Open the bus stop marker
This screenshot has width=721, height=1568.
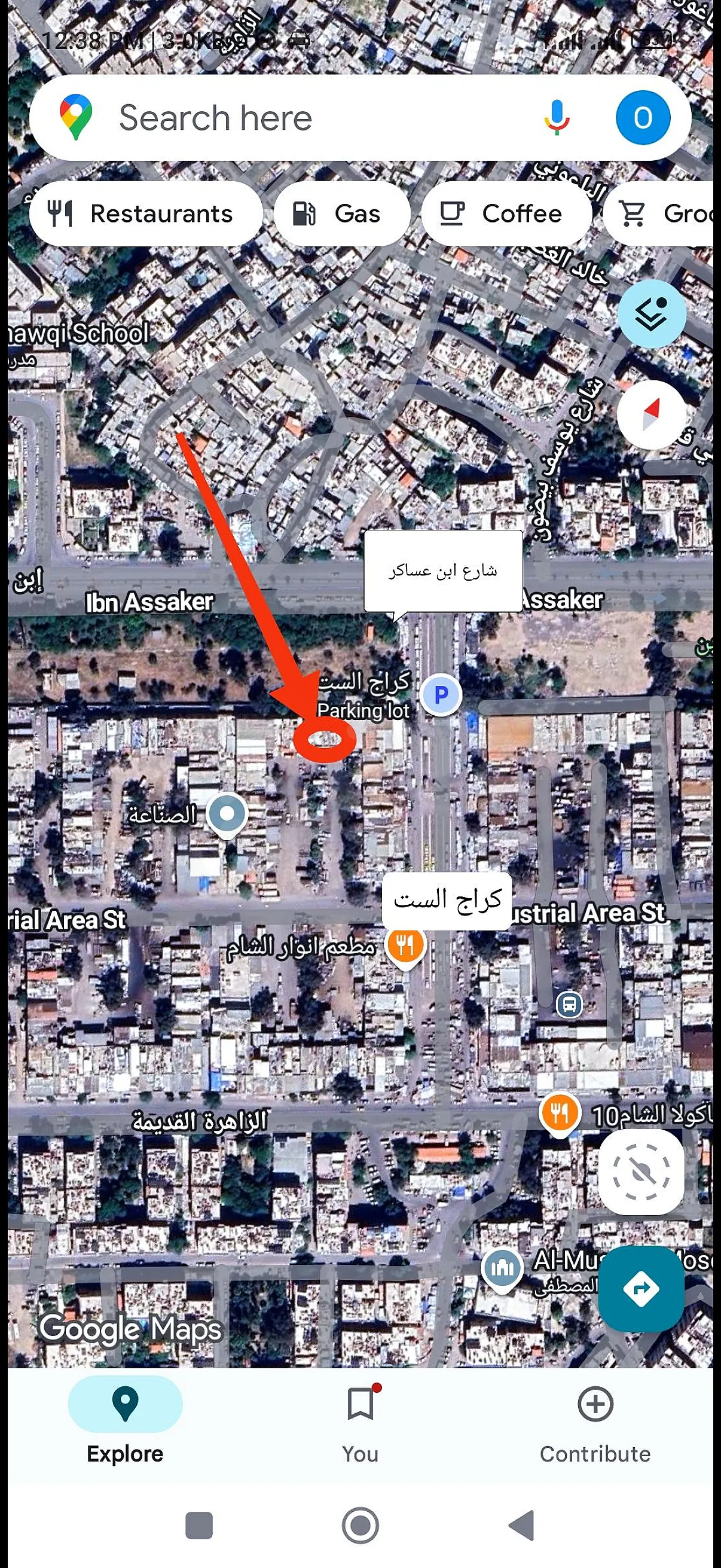pyautogui.click(x=570, y=1003)
